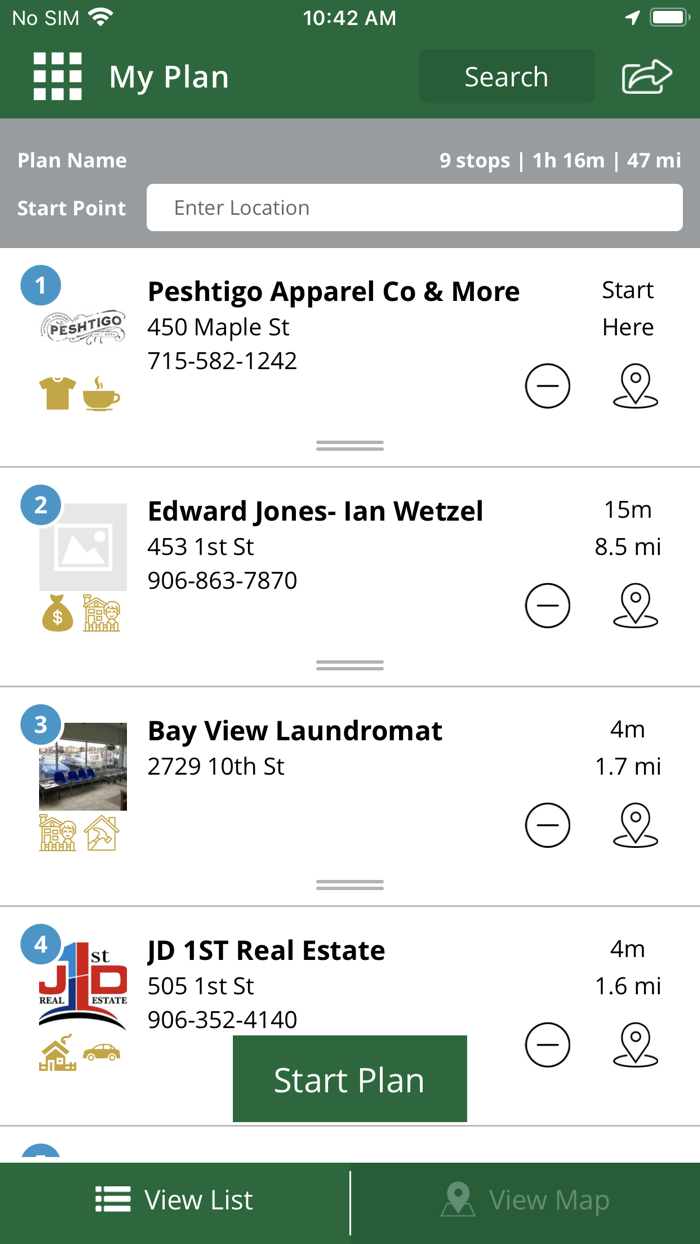
Task: Remove Edward Jones- Ian Wetzel stop
Action: 547,606
